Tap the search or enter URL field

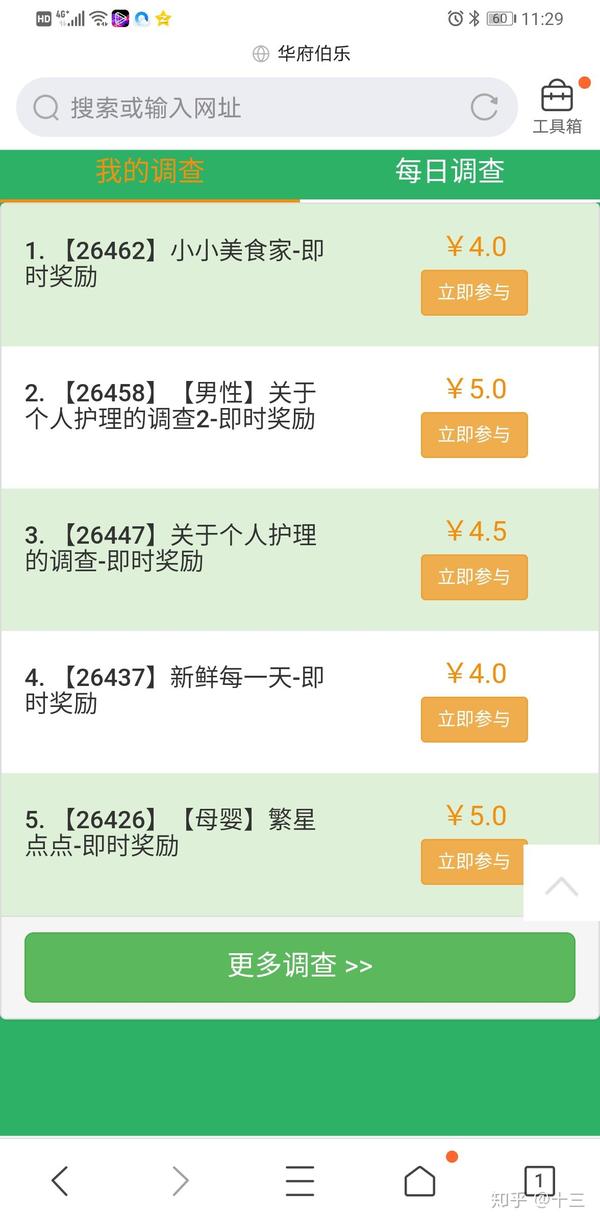click(x=250, y=108)
